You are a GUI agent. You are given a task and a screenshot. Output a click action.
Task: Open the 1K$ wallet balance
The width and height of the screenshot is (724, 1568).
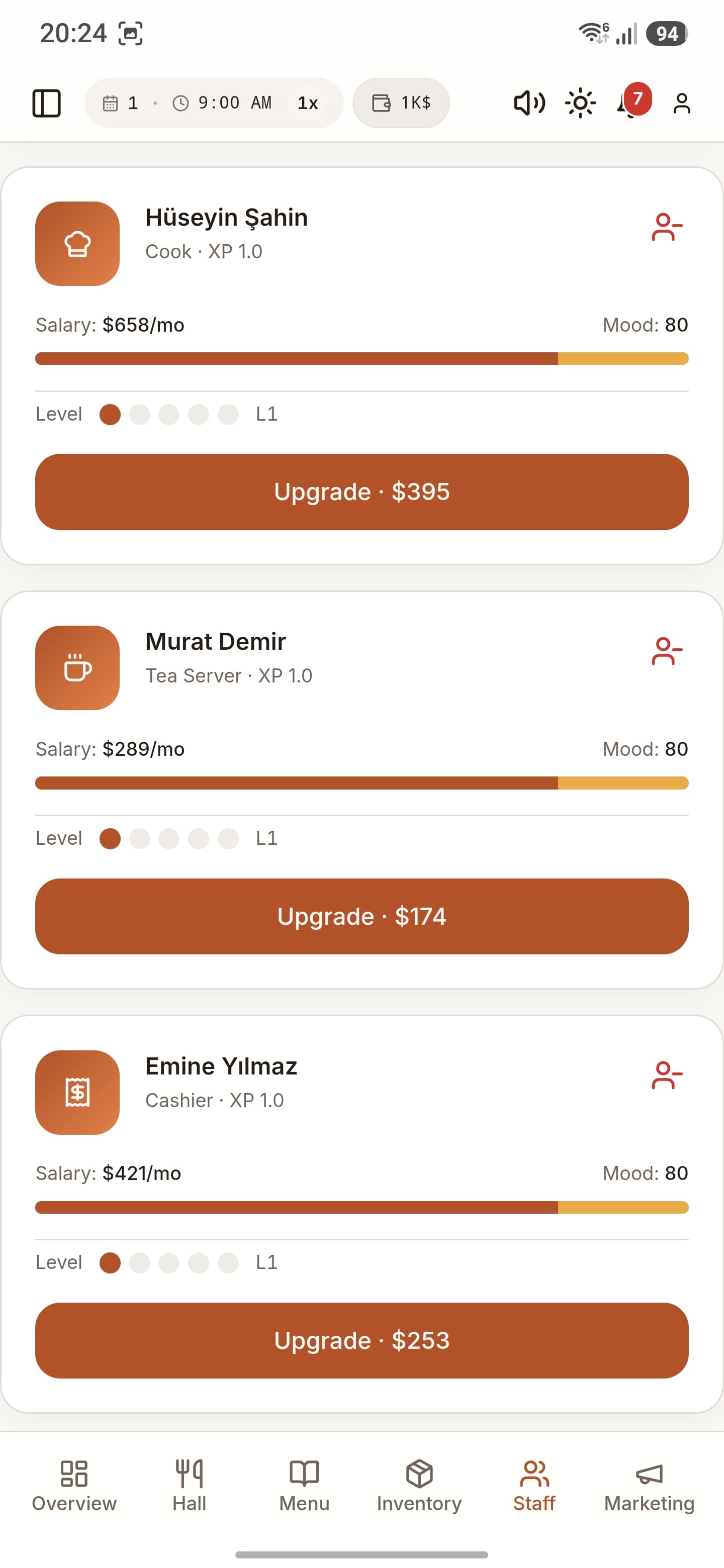click(x=401, y=103)
